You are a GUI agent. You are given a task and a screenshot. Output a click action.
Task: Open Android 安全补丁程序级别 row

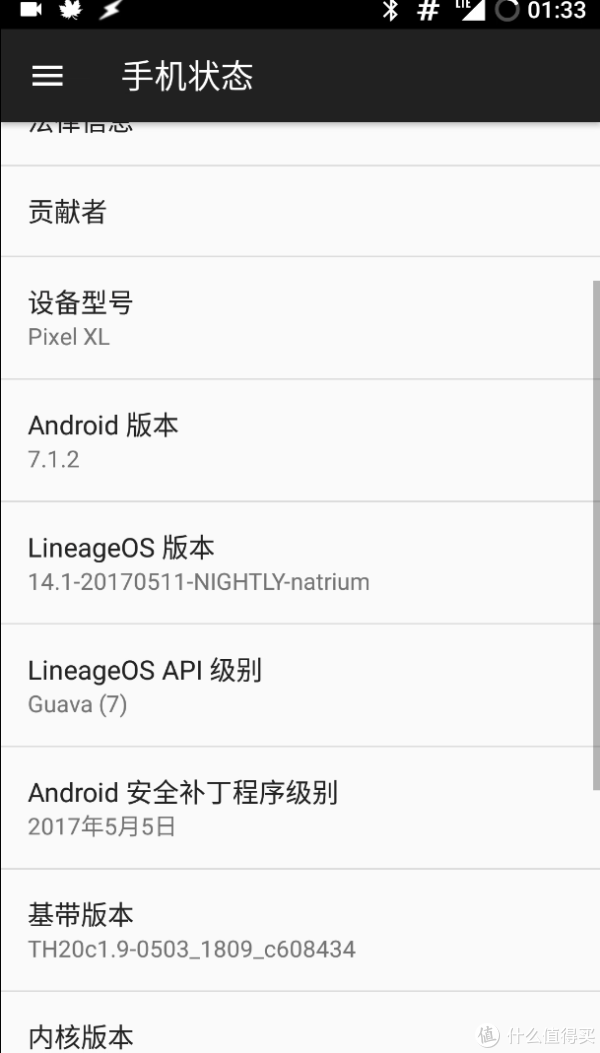300,808
